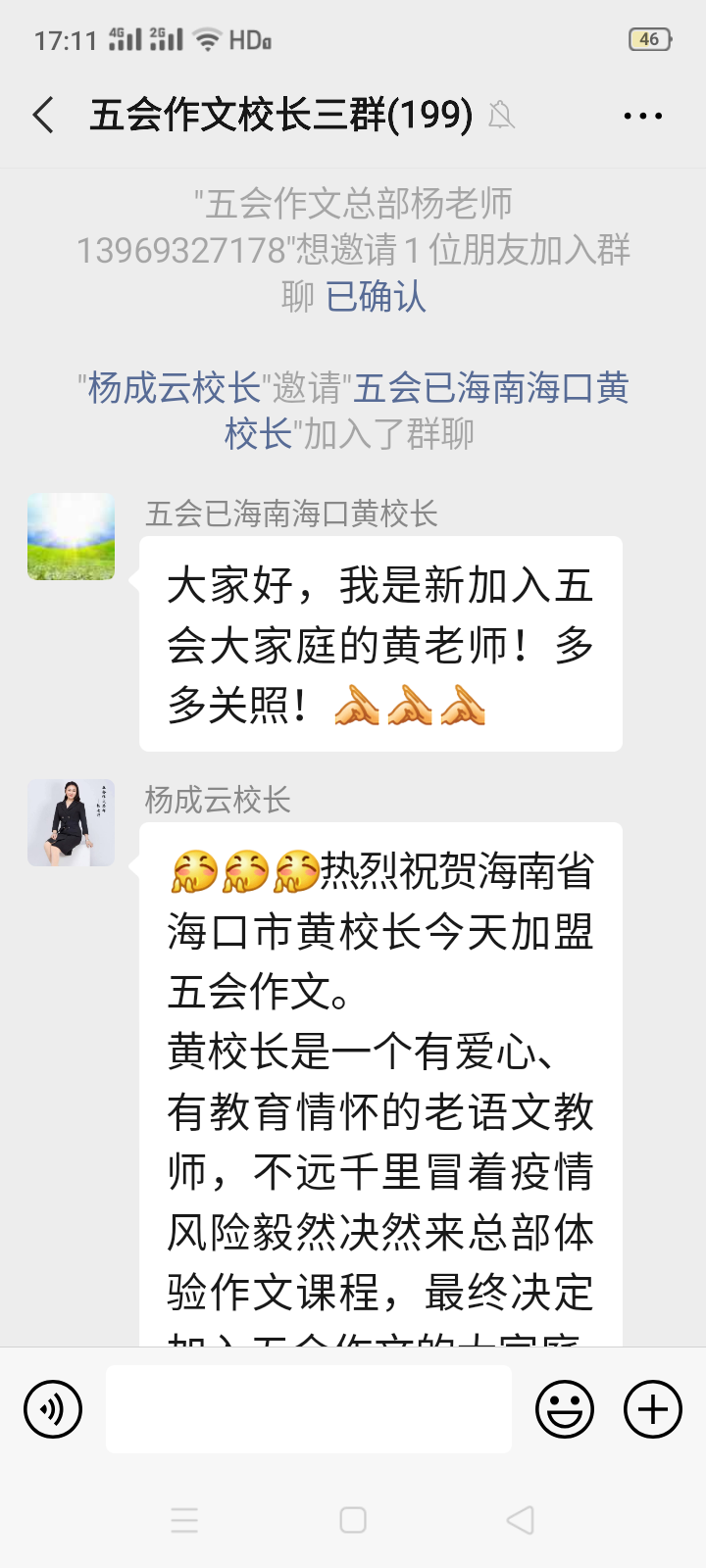This screenshot has height=1568, width=706.
Task: View 五会已海南海口黄校长 avatar profile
Action: point(72,537)
